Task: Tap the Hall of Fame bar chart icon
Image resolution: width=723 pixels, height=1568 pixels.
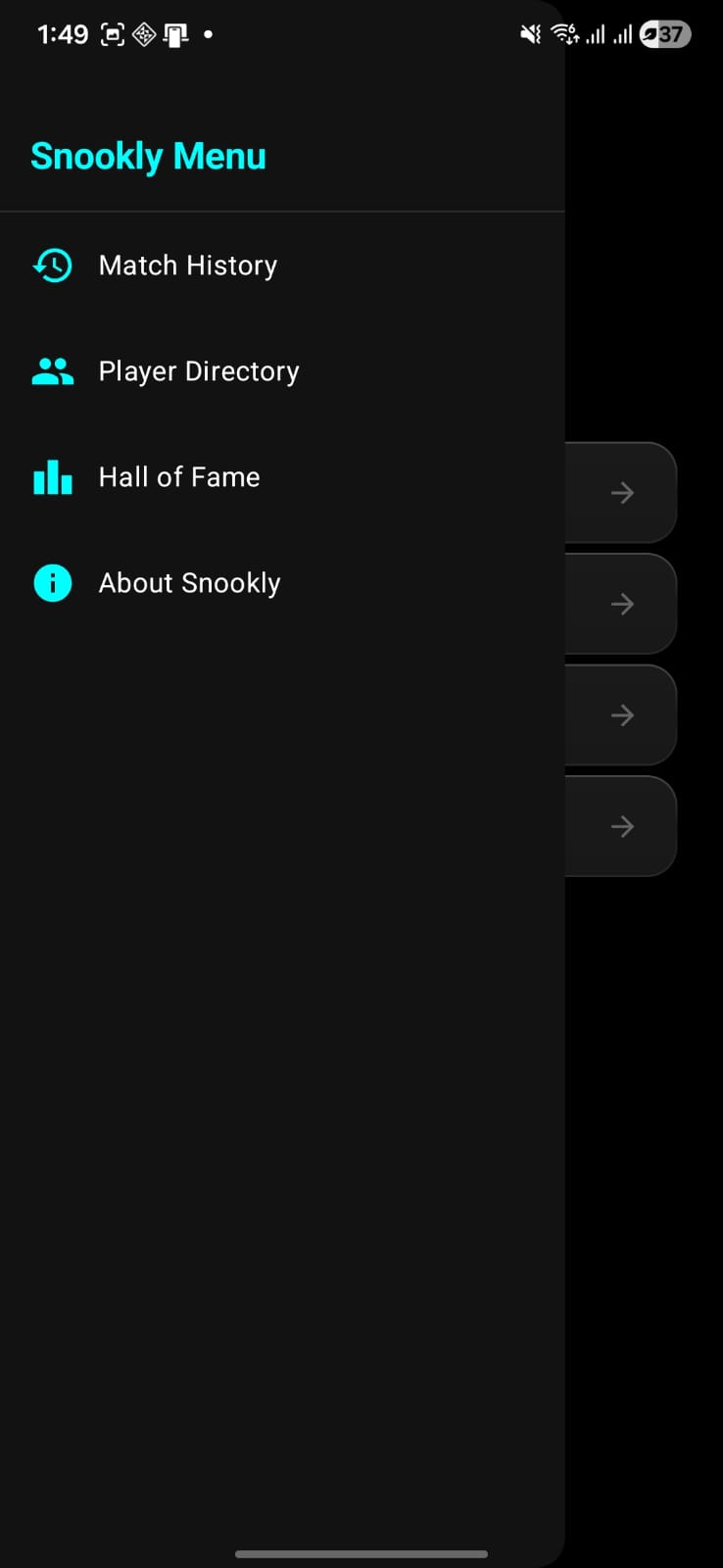Action: 52,477
